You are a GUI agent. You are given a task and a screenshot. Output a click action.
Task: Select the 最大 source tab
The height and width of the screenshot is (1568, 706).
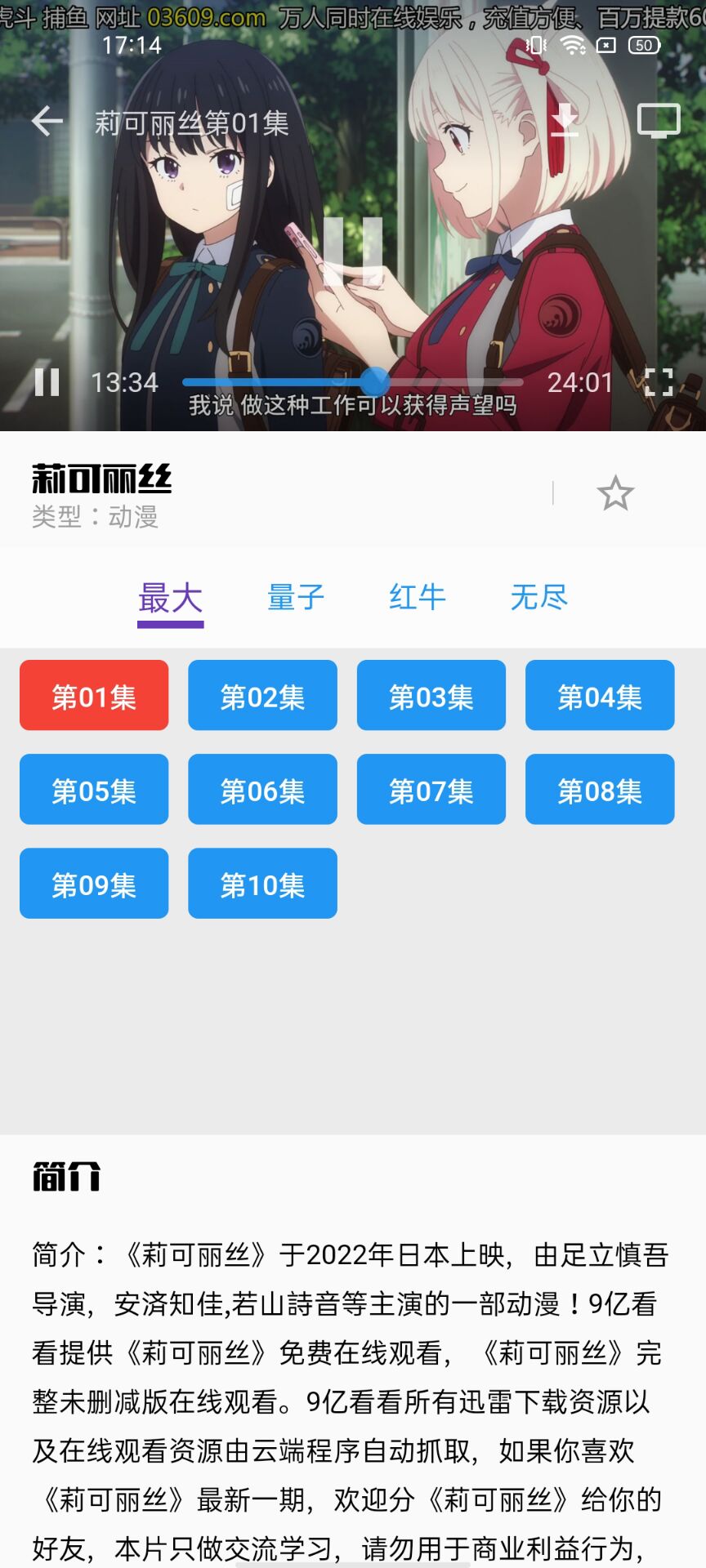click(x=170, y=599)
